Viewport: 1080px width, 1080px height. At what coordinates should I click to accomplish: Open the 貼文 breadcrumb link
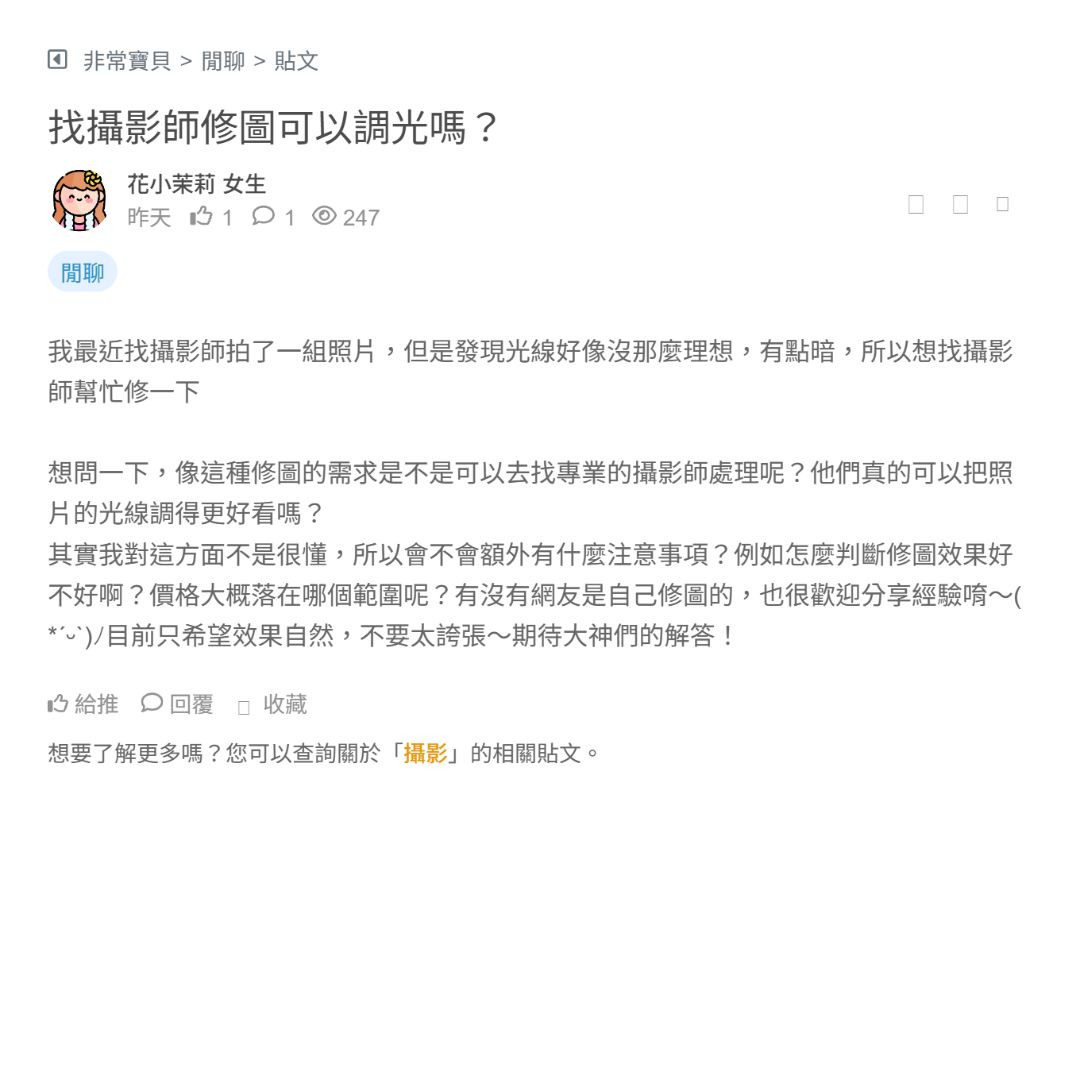click(x=296, y=61)
